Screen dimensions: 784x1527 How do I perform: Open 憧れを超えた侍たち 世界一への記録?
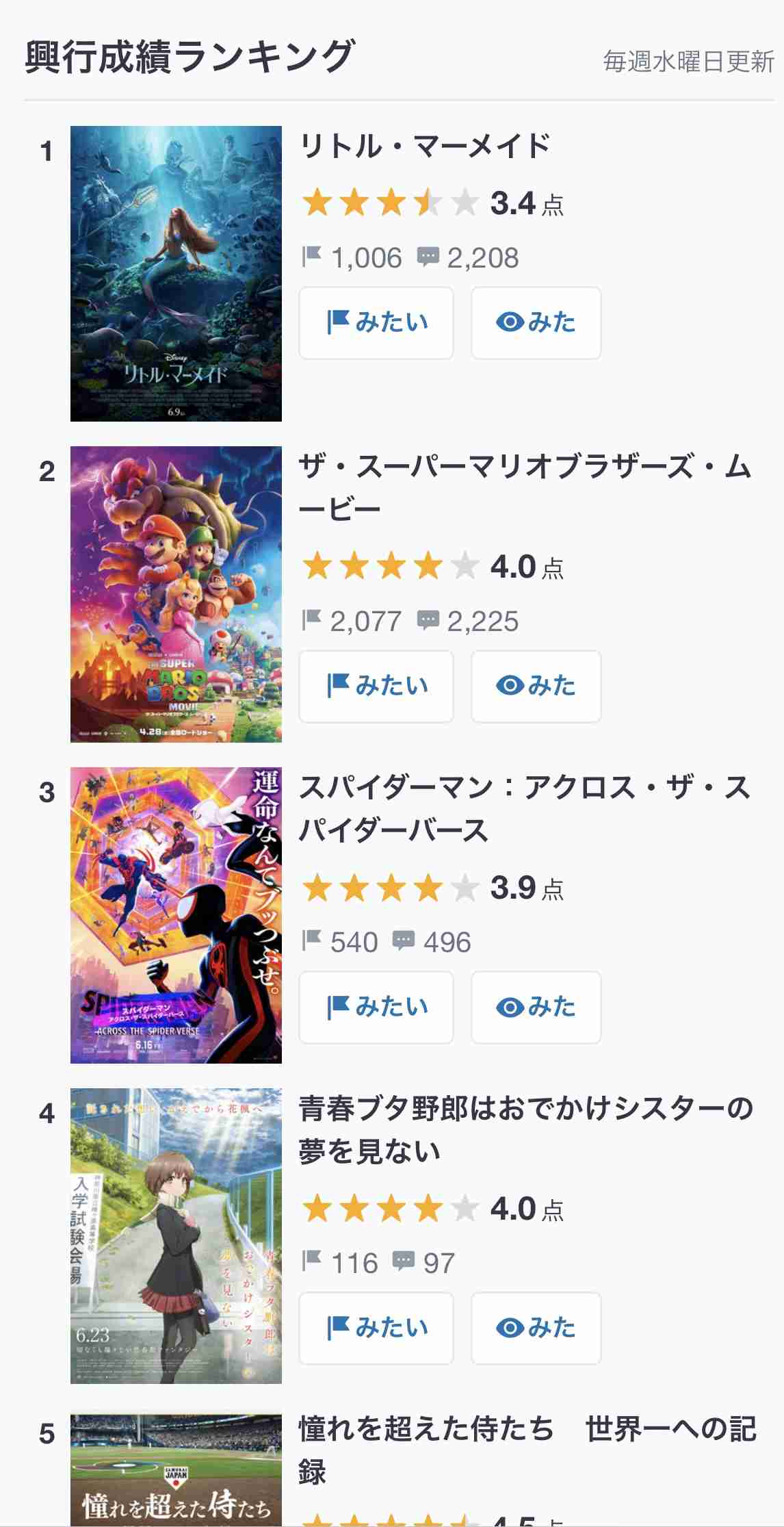(x=527, y=1450)
